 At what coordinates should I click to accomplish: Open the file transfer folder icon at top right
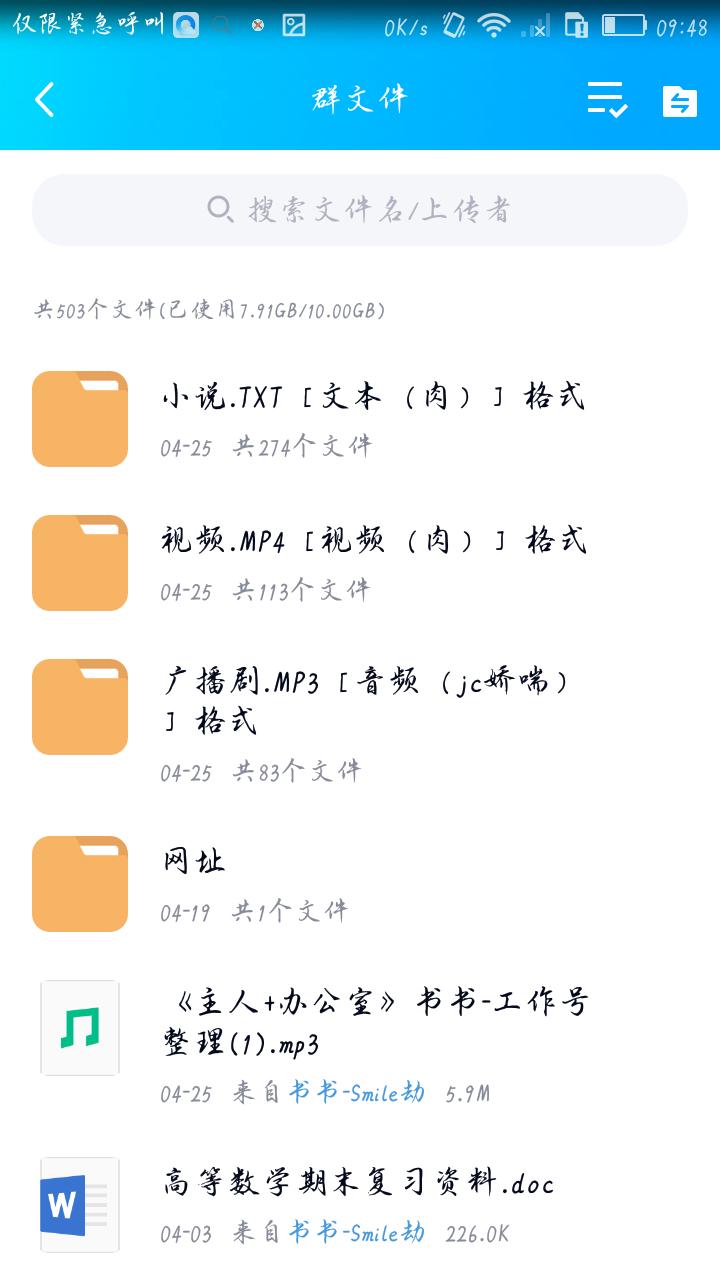pyautogui.click(x=681, y=101)
